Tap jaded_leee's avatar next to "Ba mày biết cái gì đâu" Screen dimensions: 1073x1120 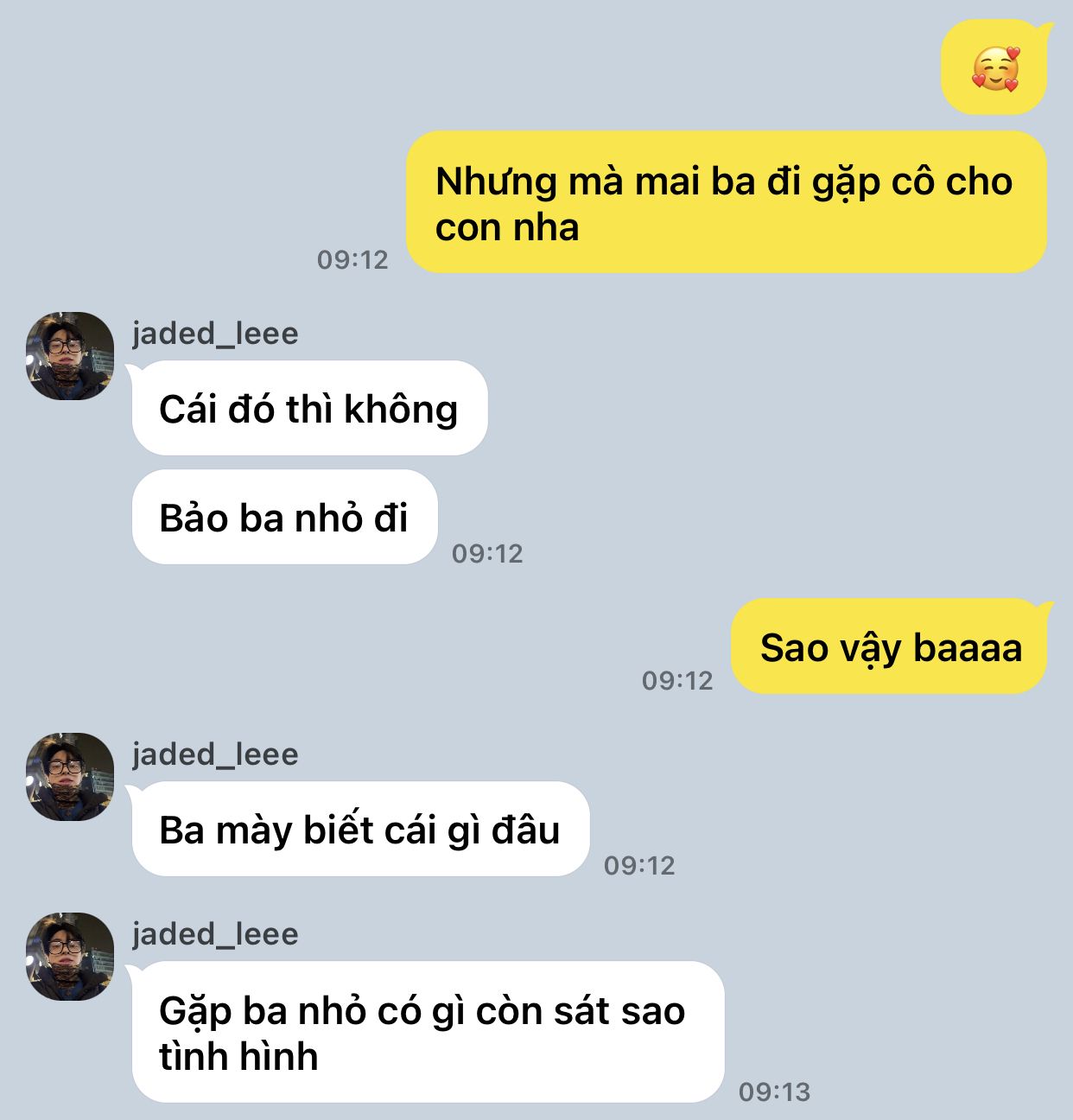point(70,777)
